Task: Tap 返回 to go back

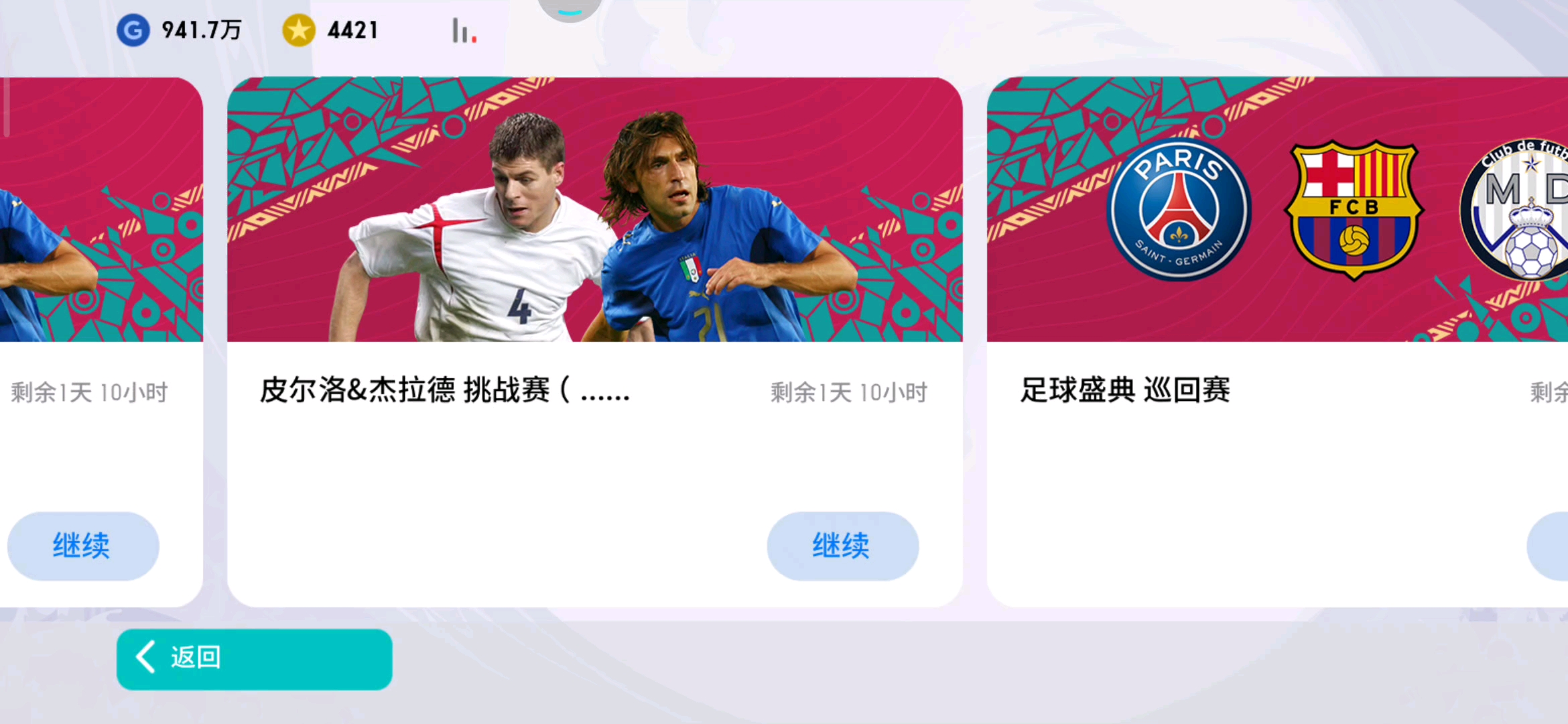Action: click(254, 658)
